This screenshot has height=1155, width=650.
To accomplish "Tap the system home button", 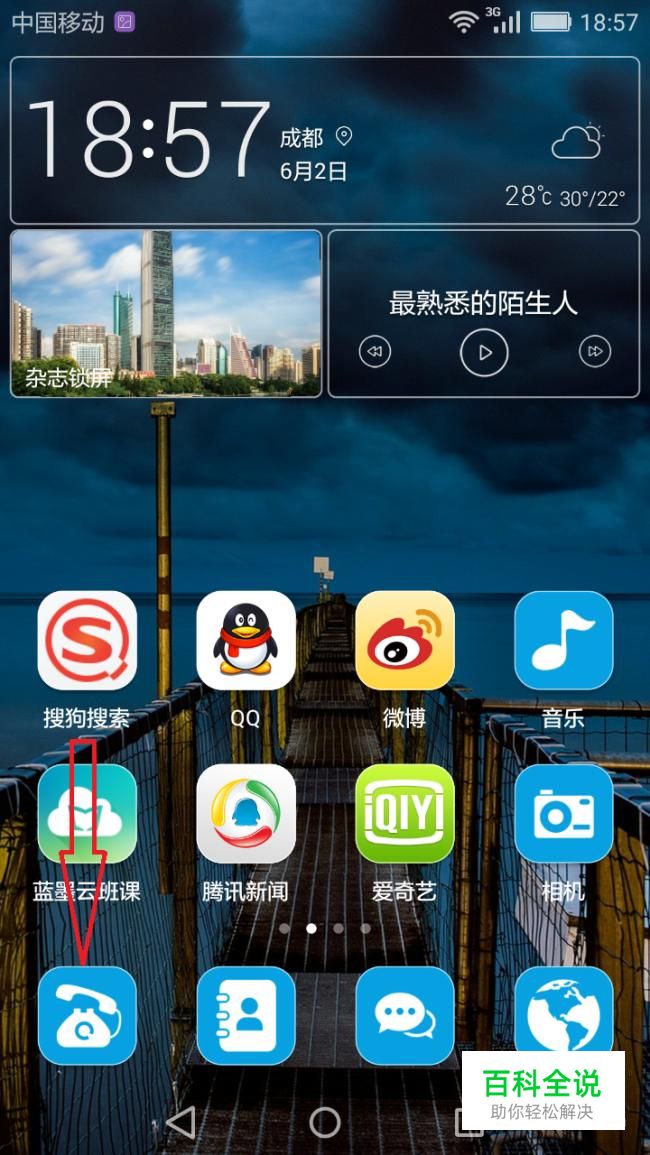I will tap(325, 1122).
